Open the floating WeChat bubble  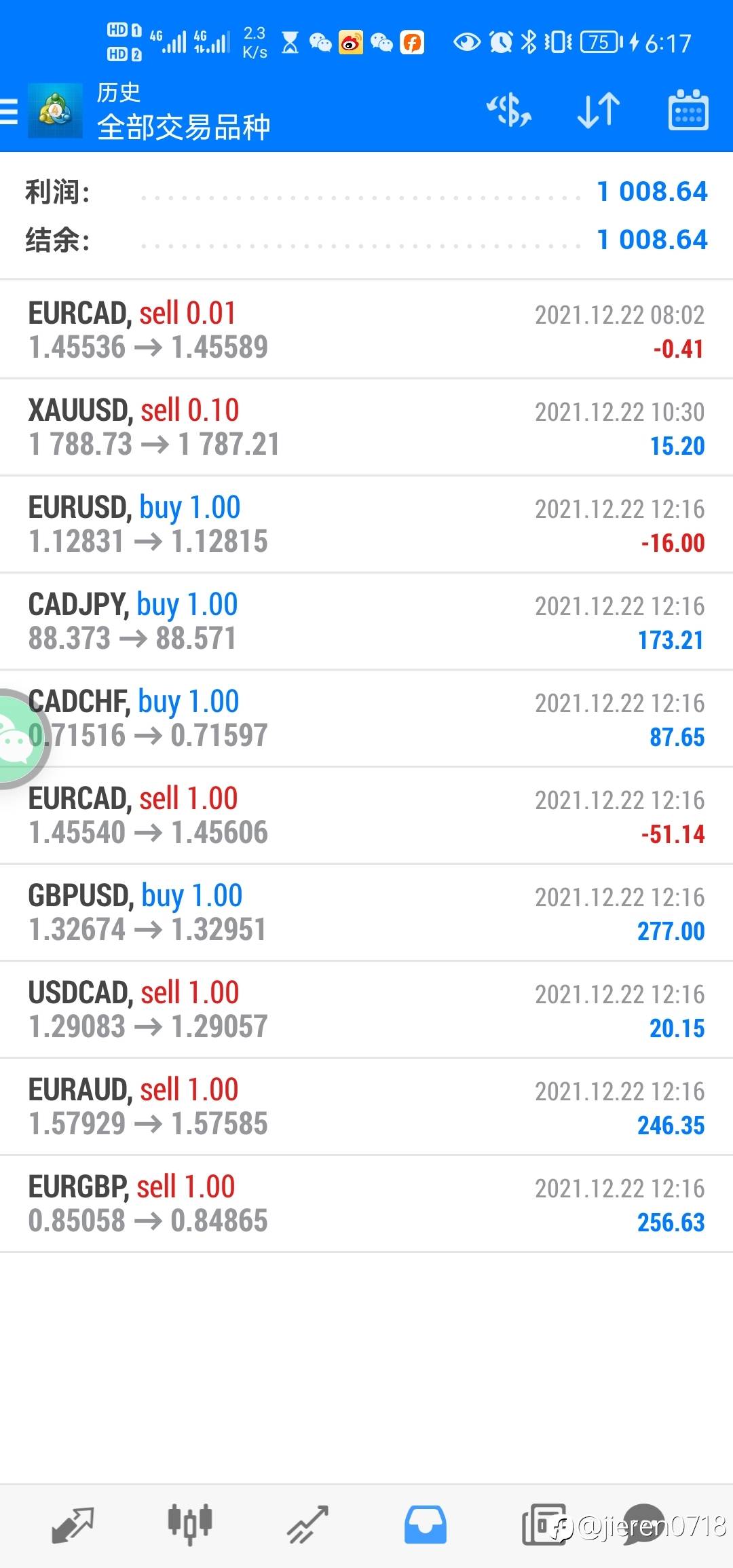20,739
